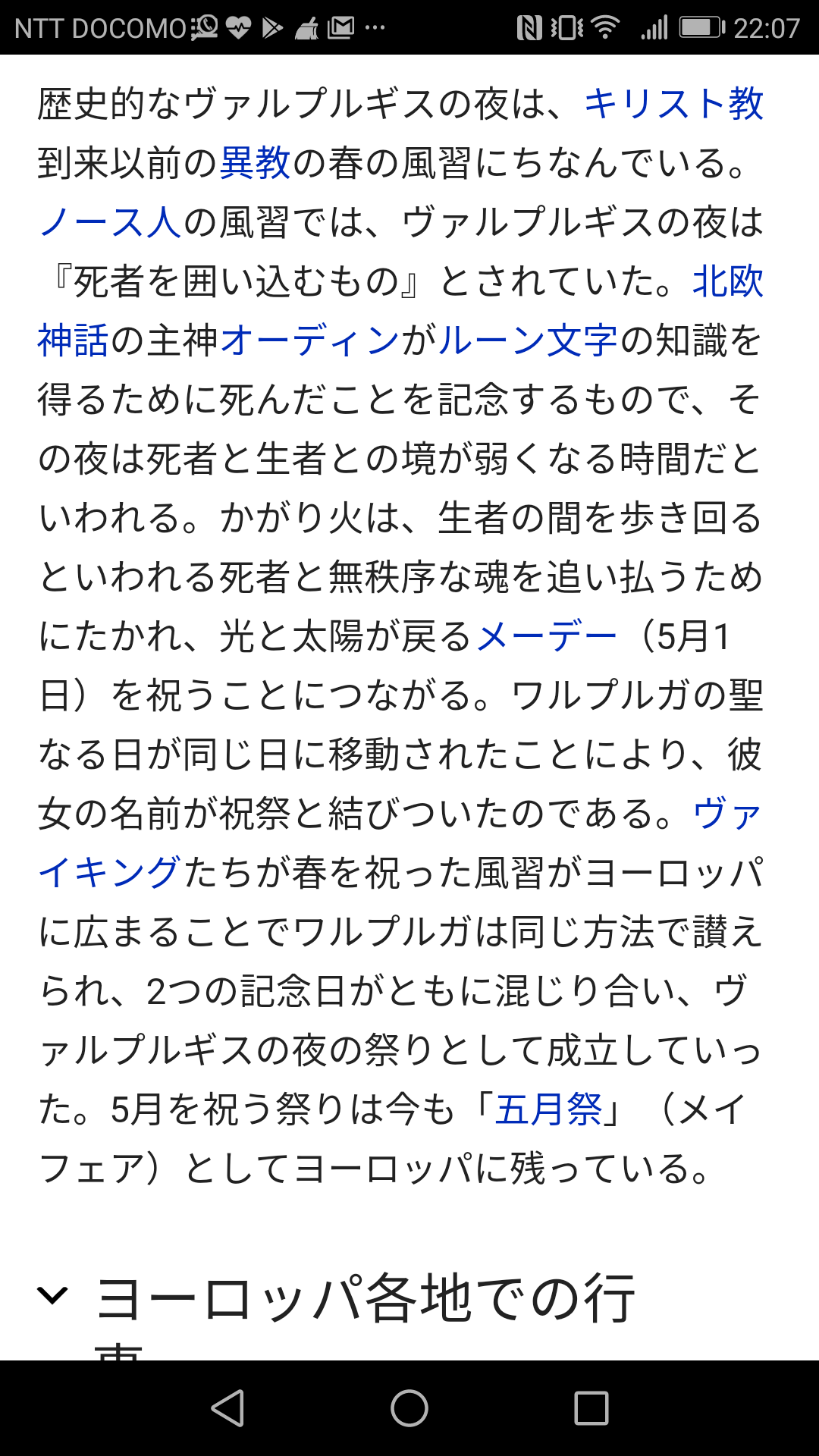Open the 五月祭 link
Screen dimensions: 819x1456
click(548, 1109)
